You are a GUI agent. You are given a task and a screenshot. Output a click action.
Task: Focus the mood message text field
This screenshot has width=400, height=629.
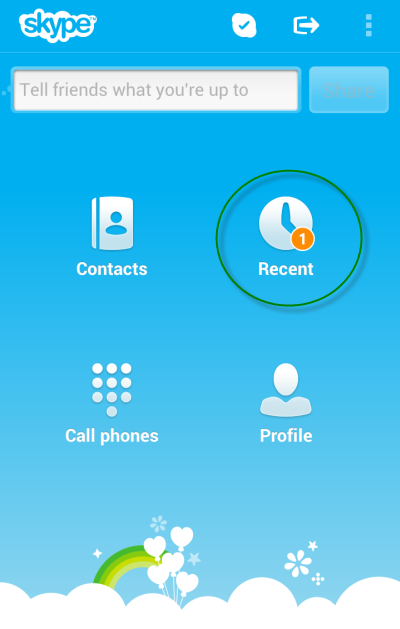tap(156, 90)
